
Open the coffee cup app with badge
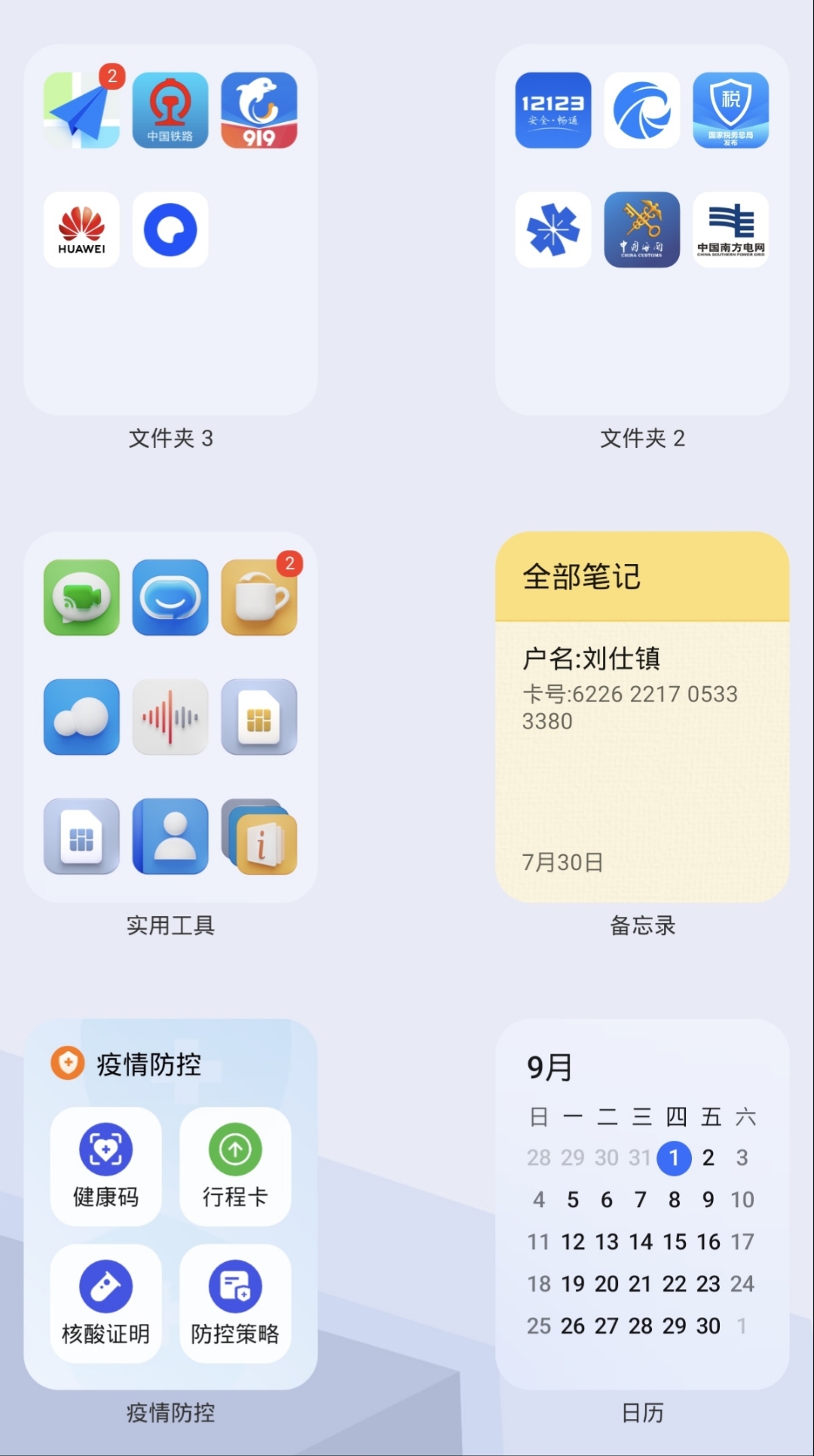point(259,597)
